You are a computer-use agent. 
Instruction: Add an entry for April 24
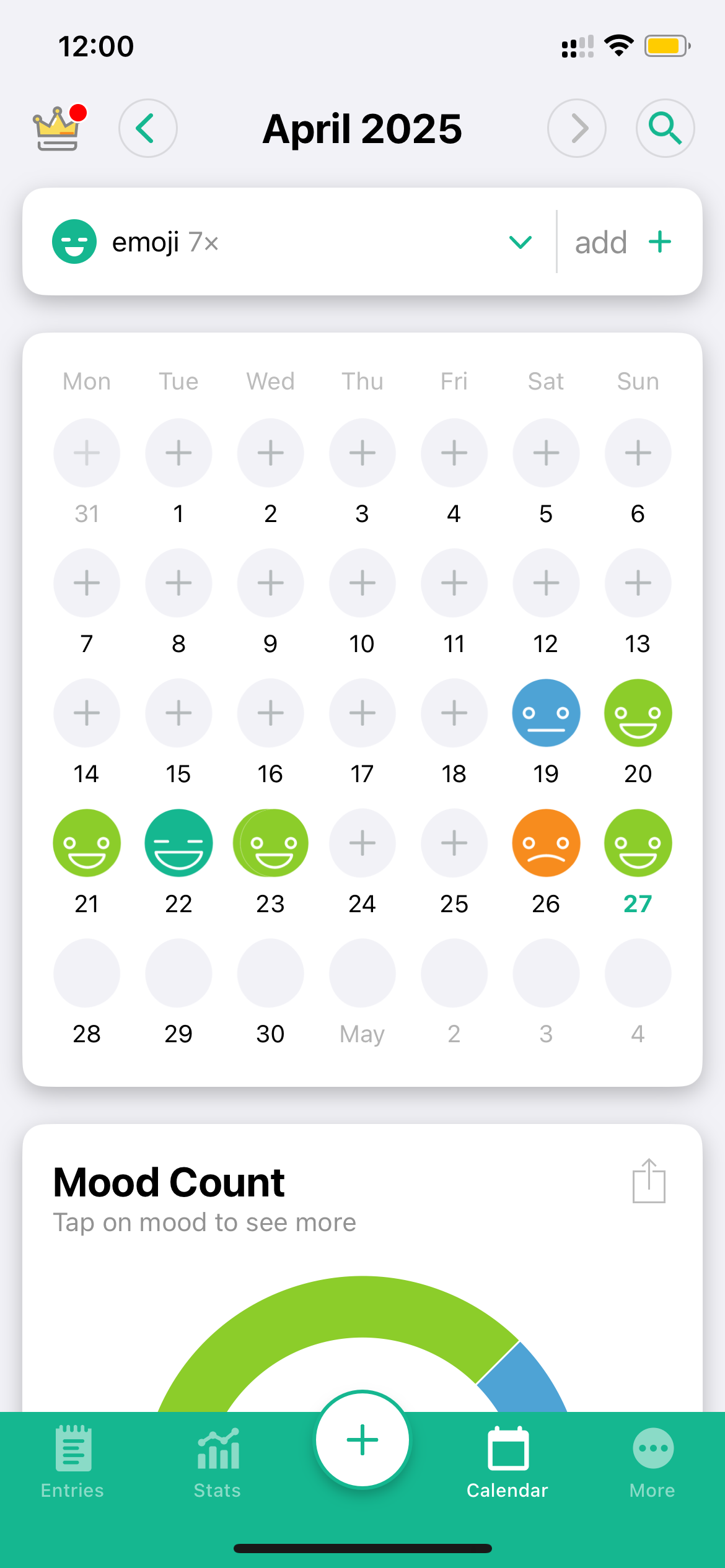[362, 843]
